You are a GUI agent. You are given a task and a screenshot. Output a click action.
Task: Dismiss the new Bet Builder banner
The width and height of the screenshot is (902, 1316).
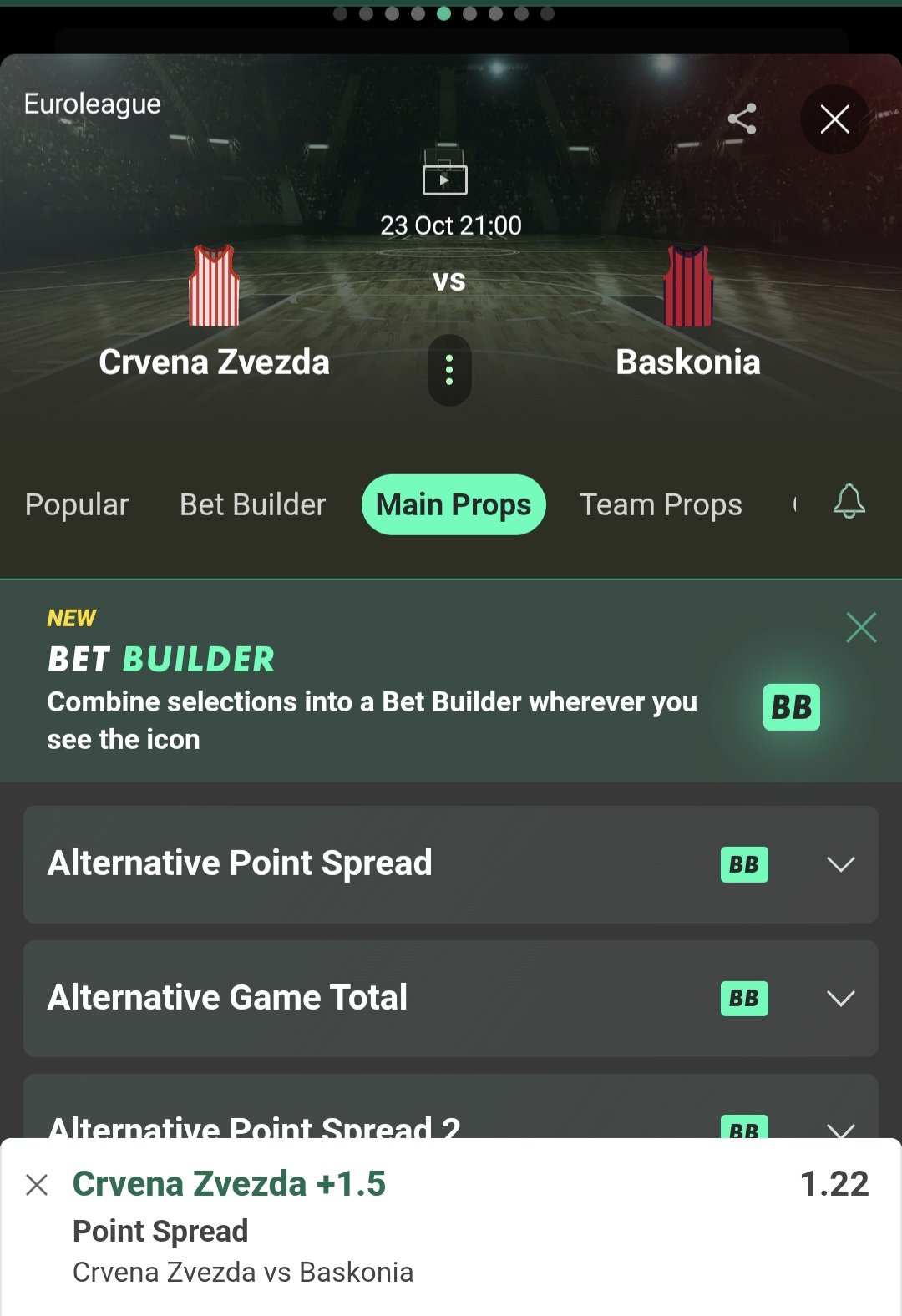(861, 627)
